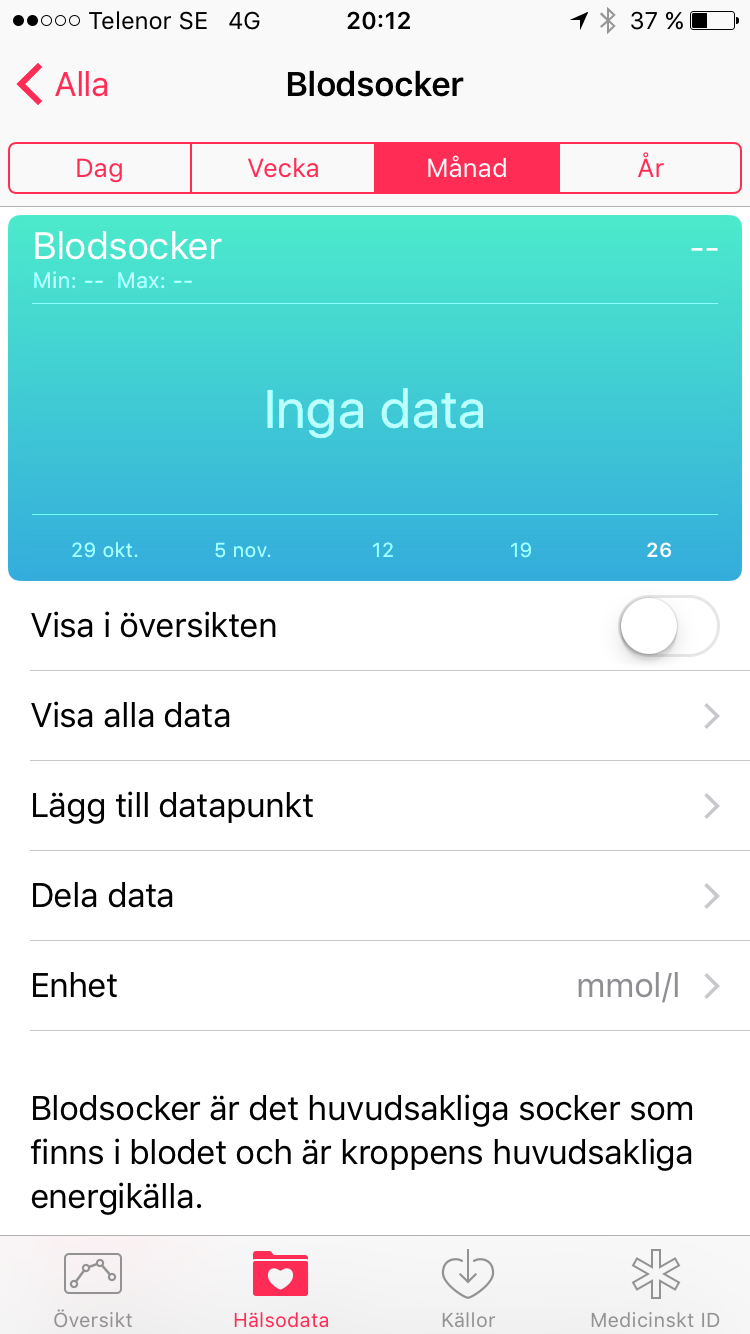Tap the Hälsodata tab
The width and height of the screenshot is (750, 1334).
point(281,1288)
